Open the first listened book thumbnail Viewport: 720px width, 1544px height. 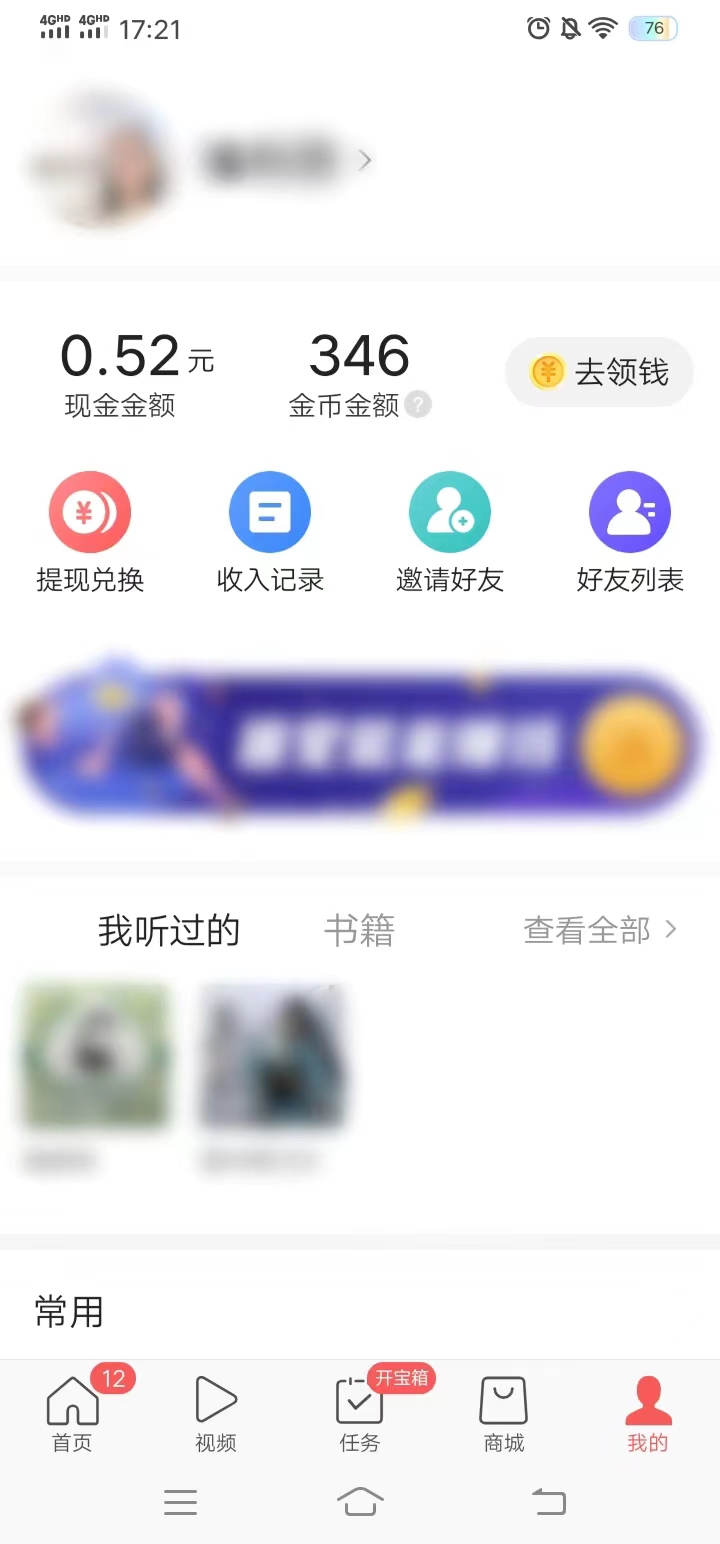point(94,1056)
